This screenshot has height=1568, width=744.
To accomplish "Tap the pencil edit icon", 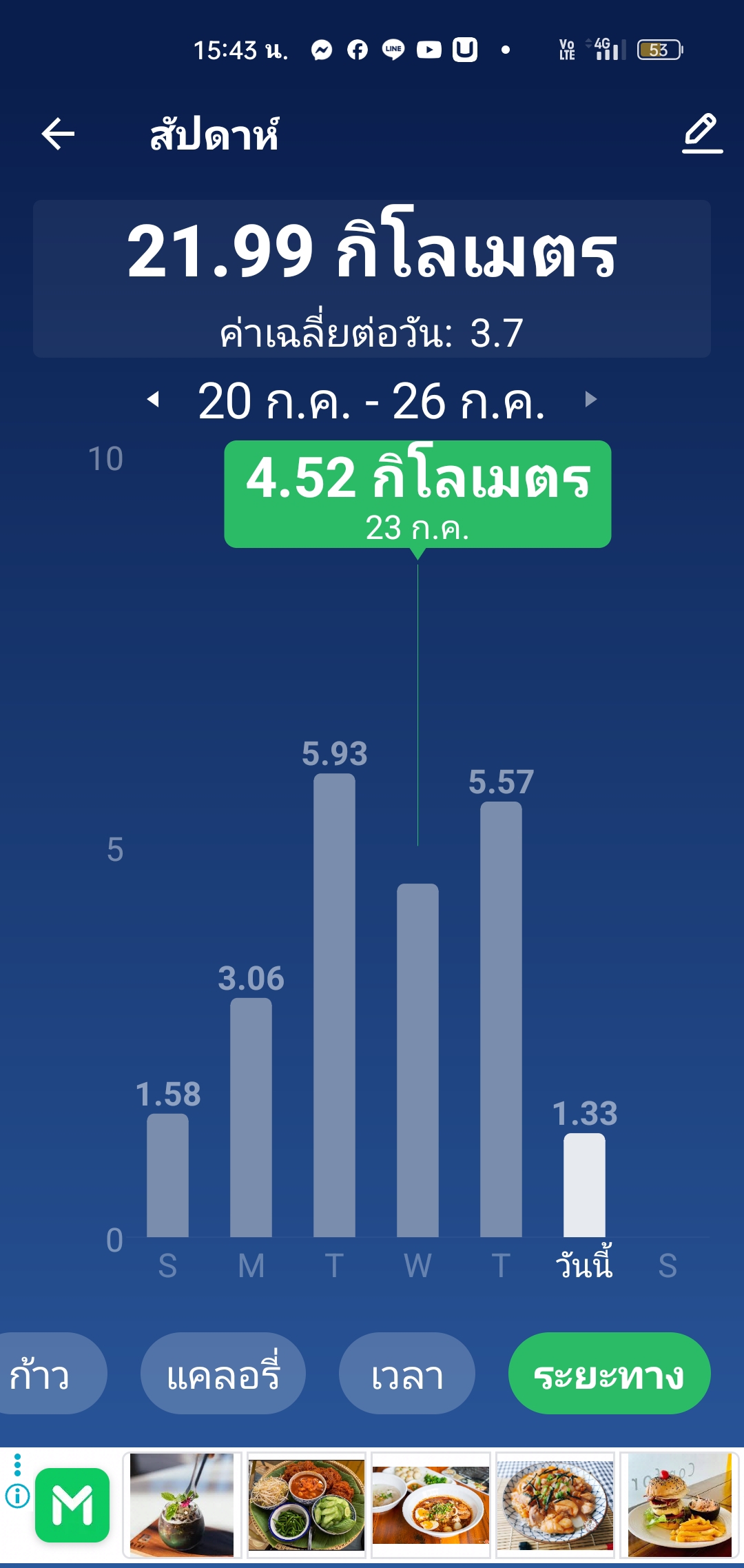I will [x=701, y=134].
